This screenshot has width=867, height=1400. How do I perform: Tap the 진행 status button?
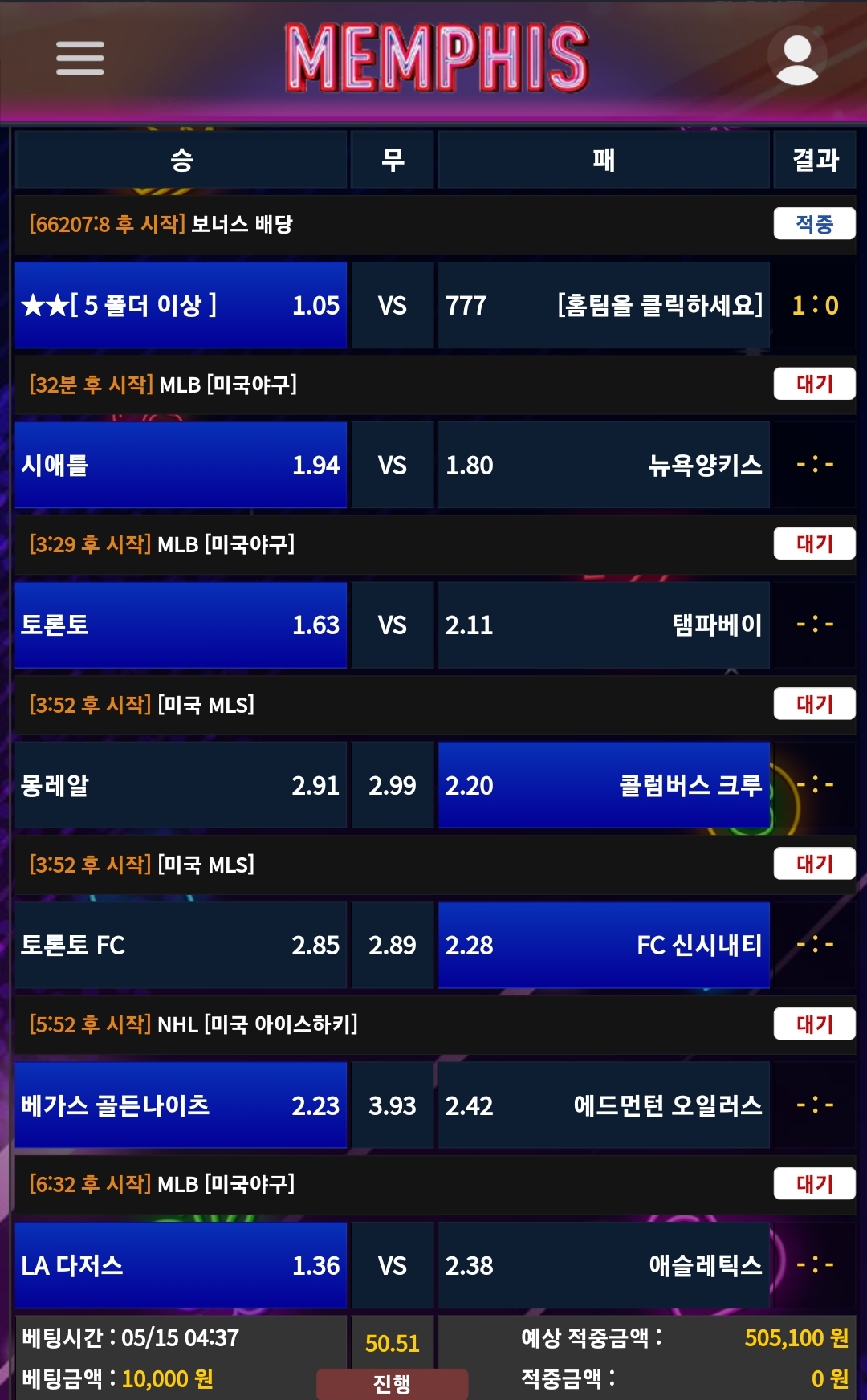pyautogui.click(x=392, y=1383)
